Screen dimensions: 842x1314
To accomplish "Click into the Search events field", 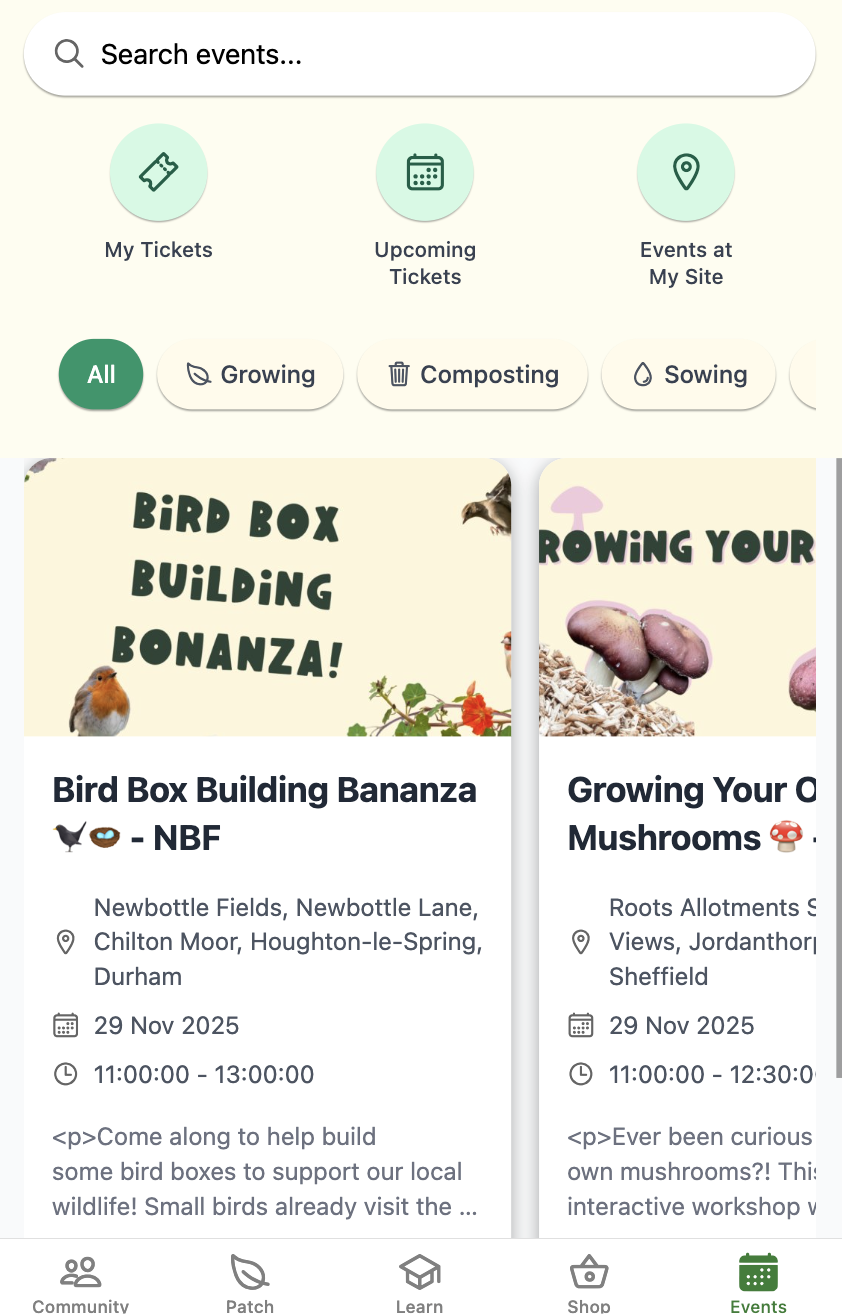I will click(420, 54).
